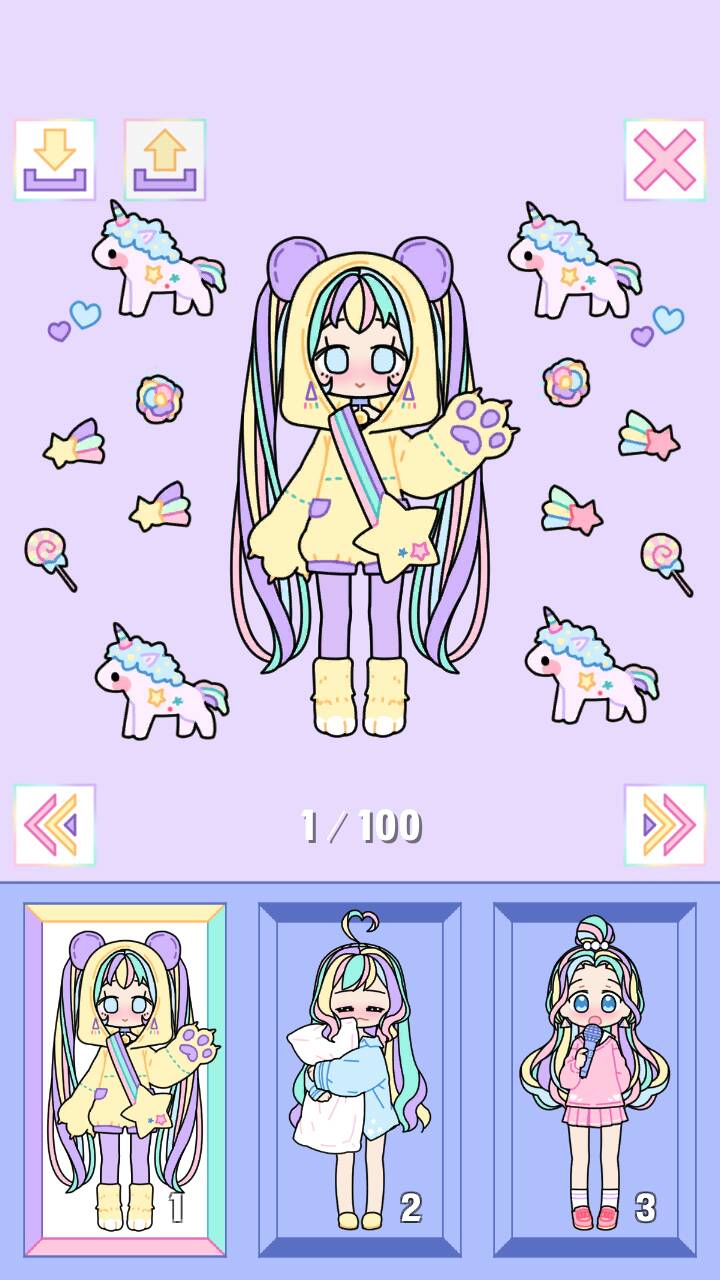Image resolution: width=720 pixels, height=1280 pixels.
Task: Select character slot 2 hugging a pillow
Action: (360, 1080)
